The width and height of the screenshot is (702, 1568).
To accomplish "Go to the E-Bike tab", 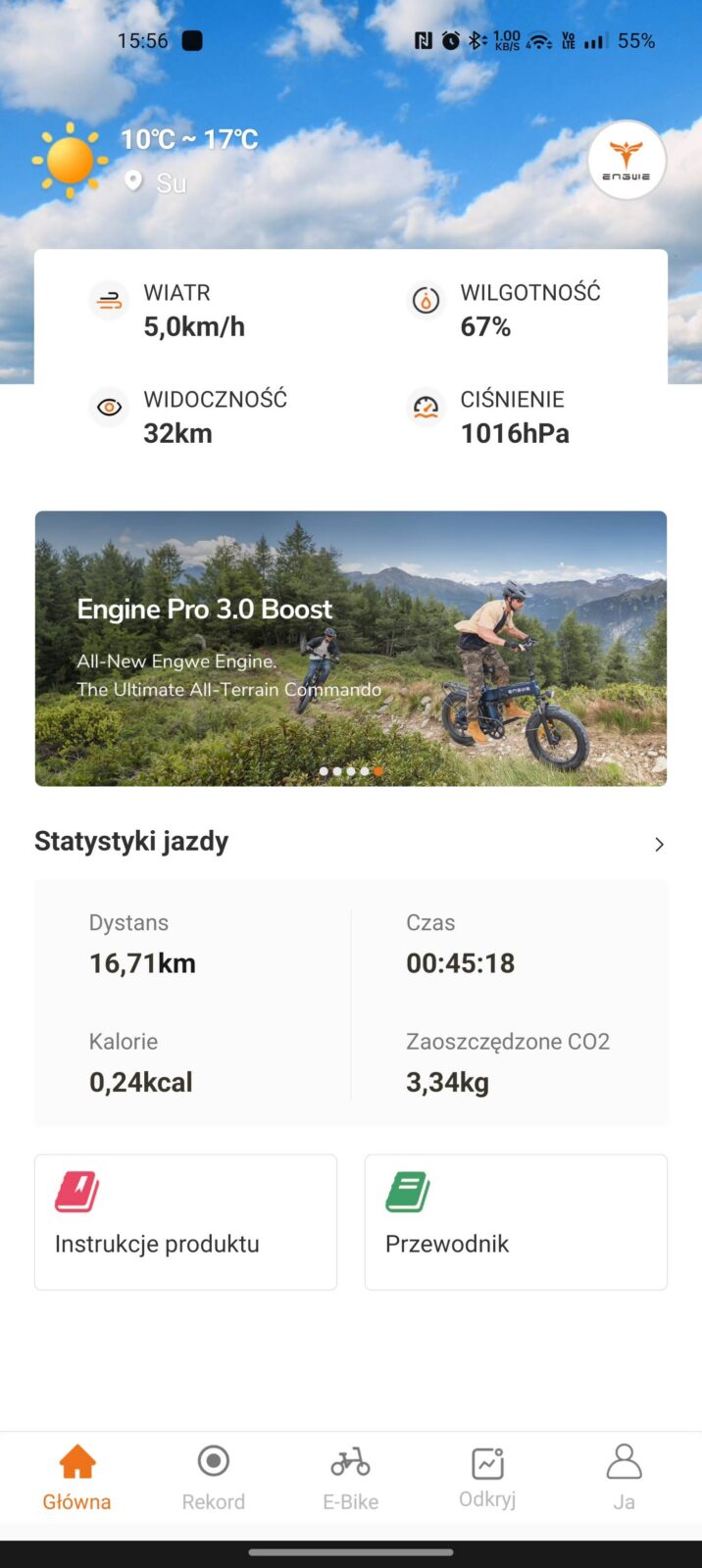I will coord(350,1478).
